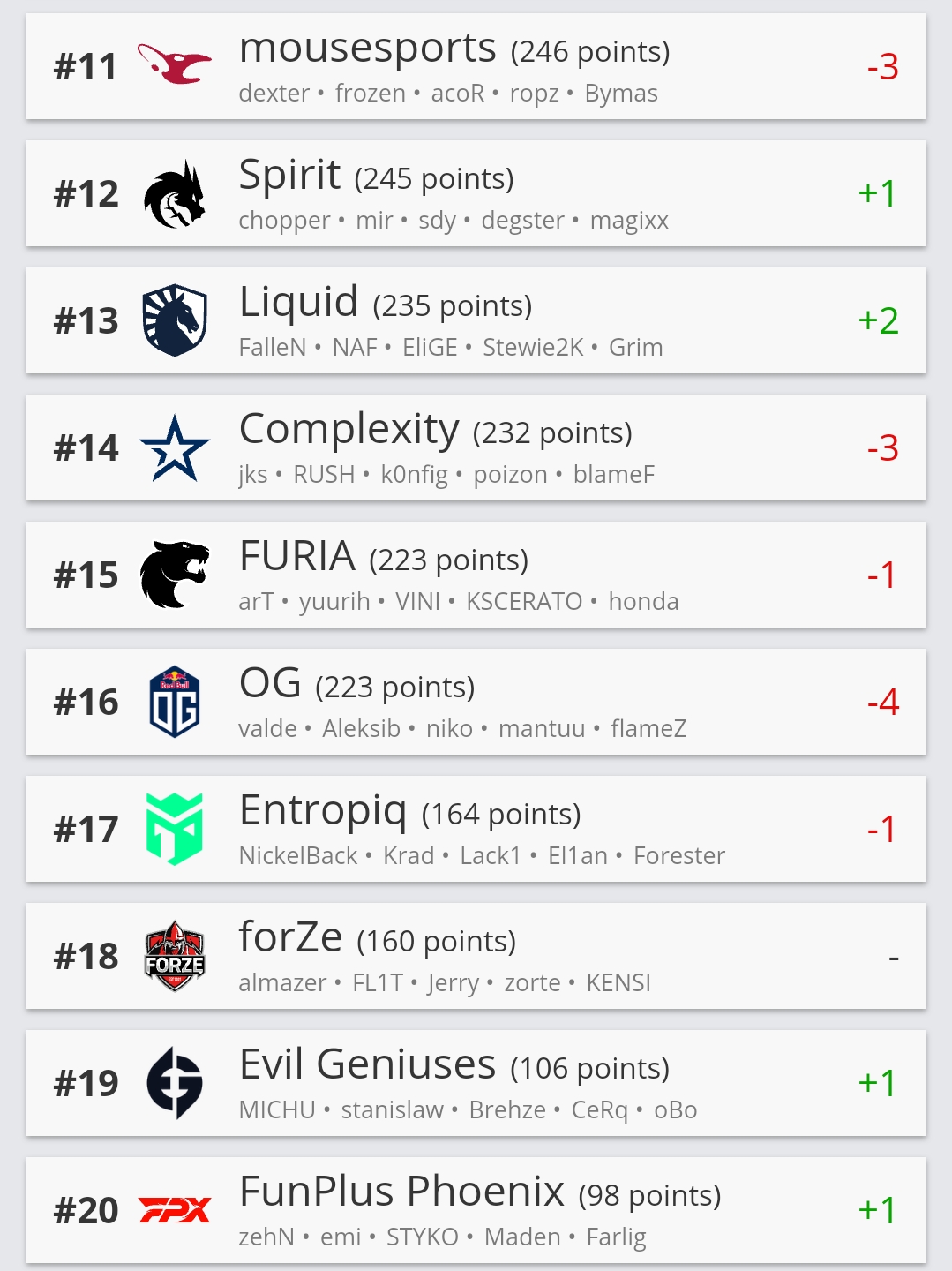The height and width of the screenshot is (1271, 952).
Task: Open the Spirit team entry
Action: tap(476, 194)
